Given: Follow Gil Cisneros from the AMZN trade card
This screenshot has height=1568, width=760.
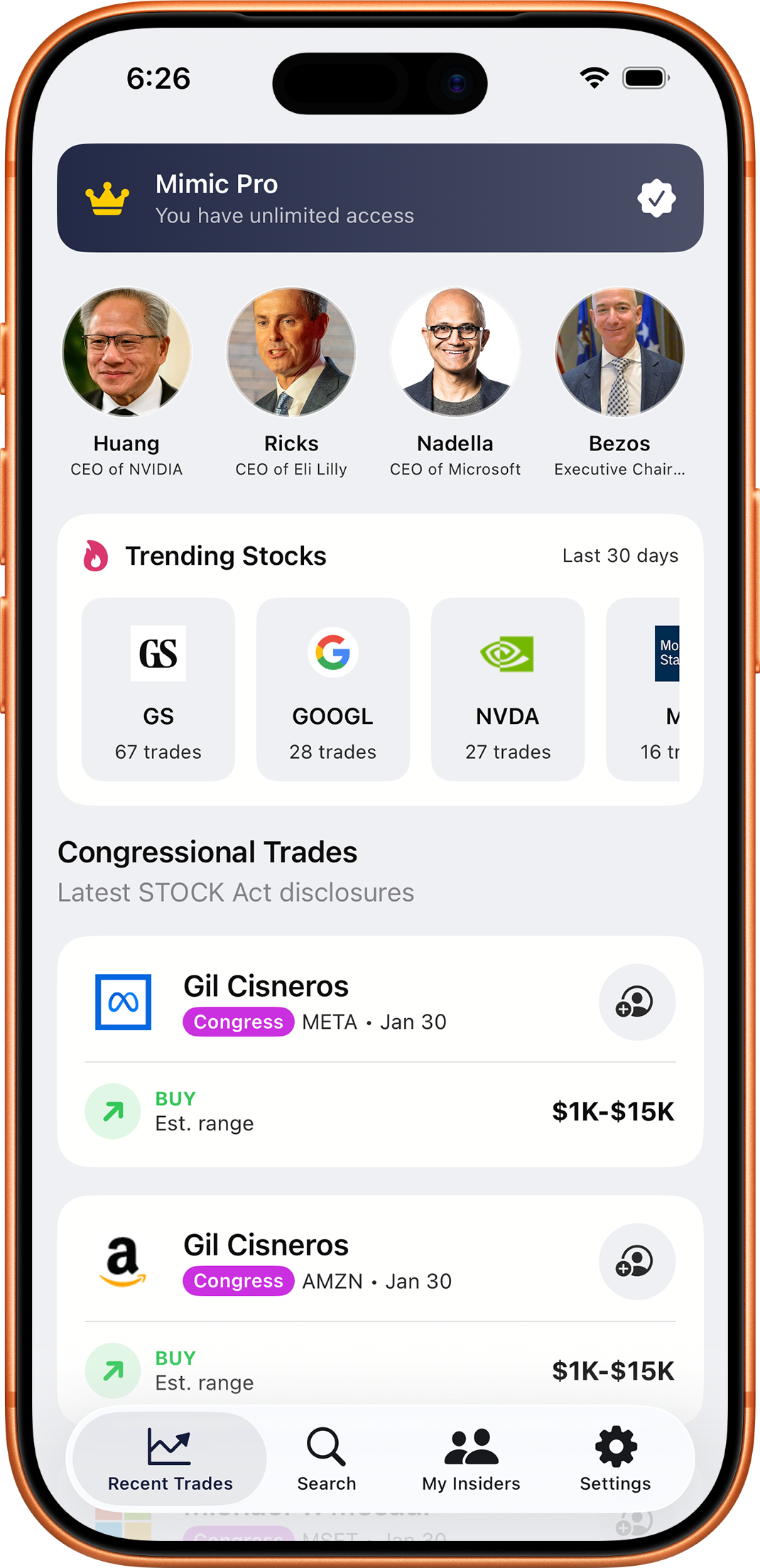Looking at the screenshot, I should point(636,1261).
